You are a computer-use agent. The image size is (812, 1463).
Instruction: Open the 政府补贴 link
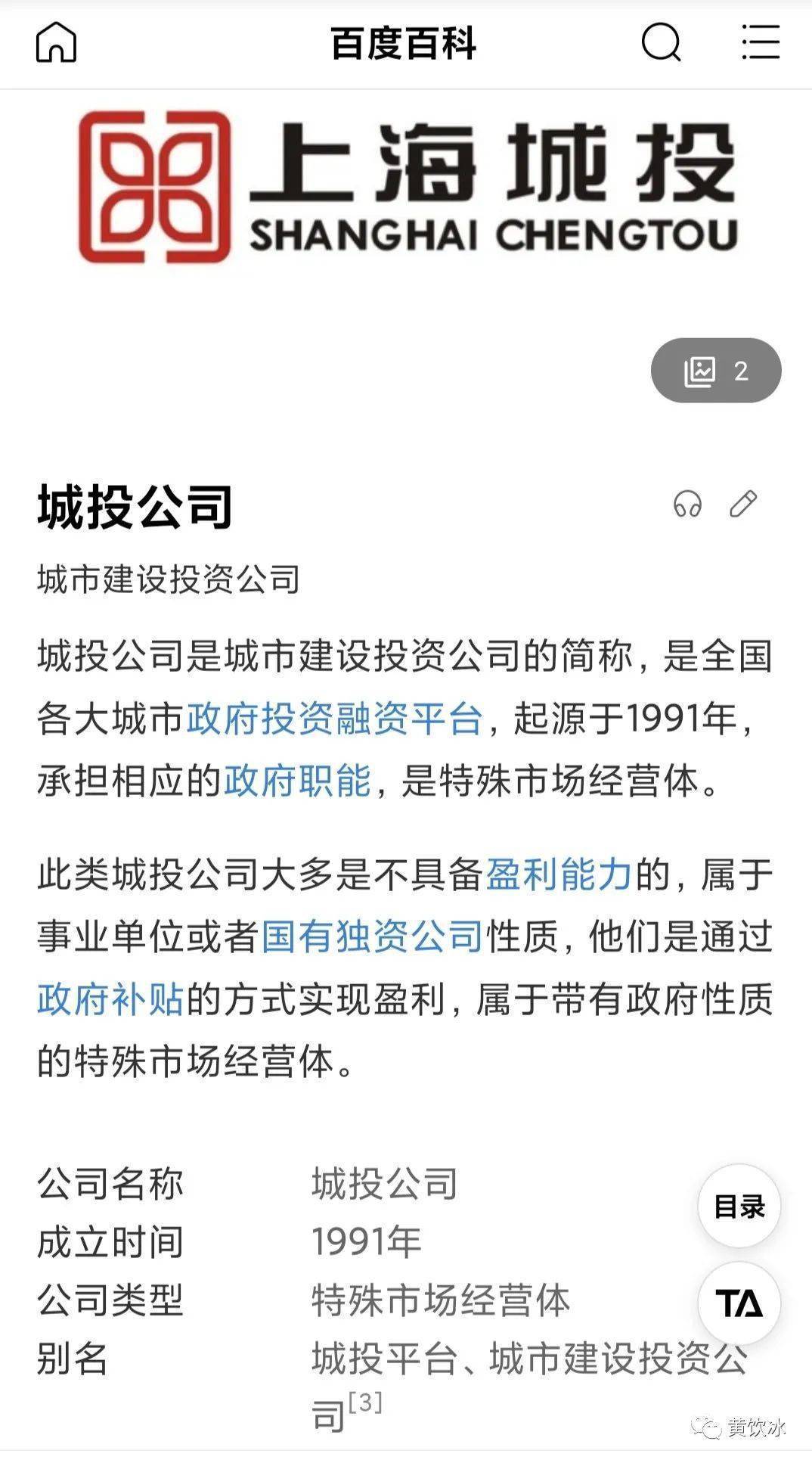point(110,999)
